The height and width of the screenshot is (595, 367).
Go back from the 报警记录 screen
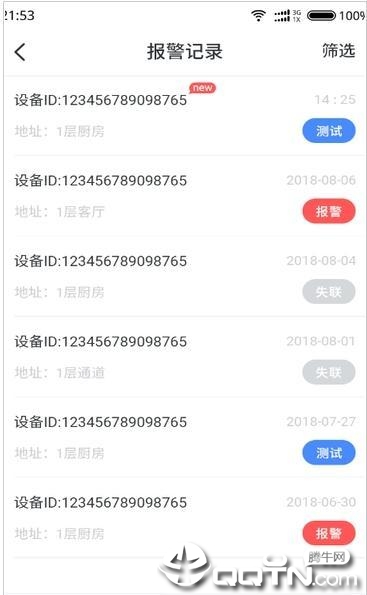tap(20, 52)
